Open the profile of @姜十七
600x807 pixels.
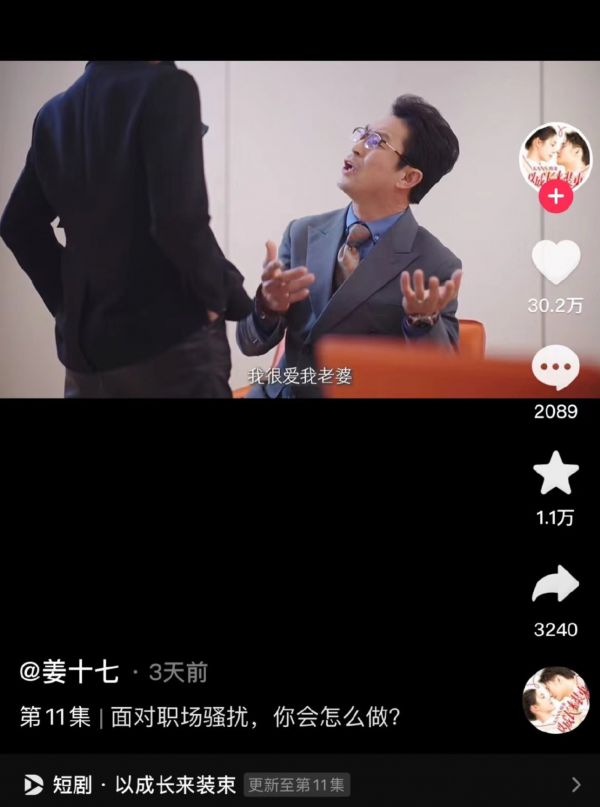[70, 672]
